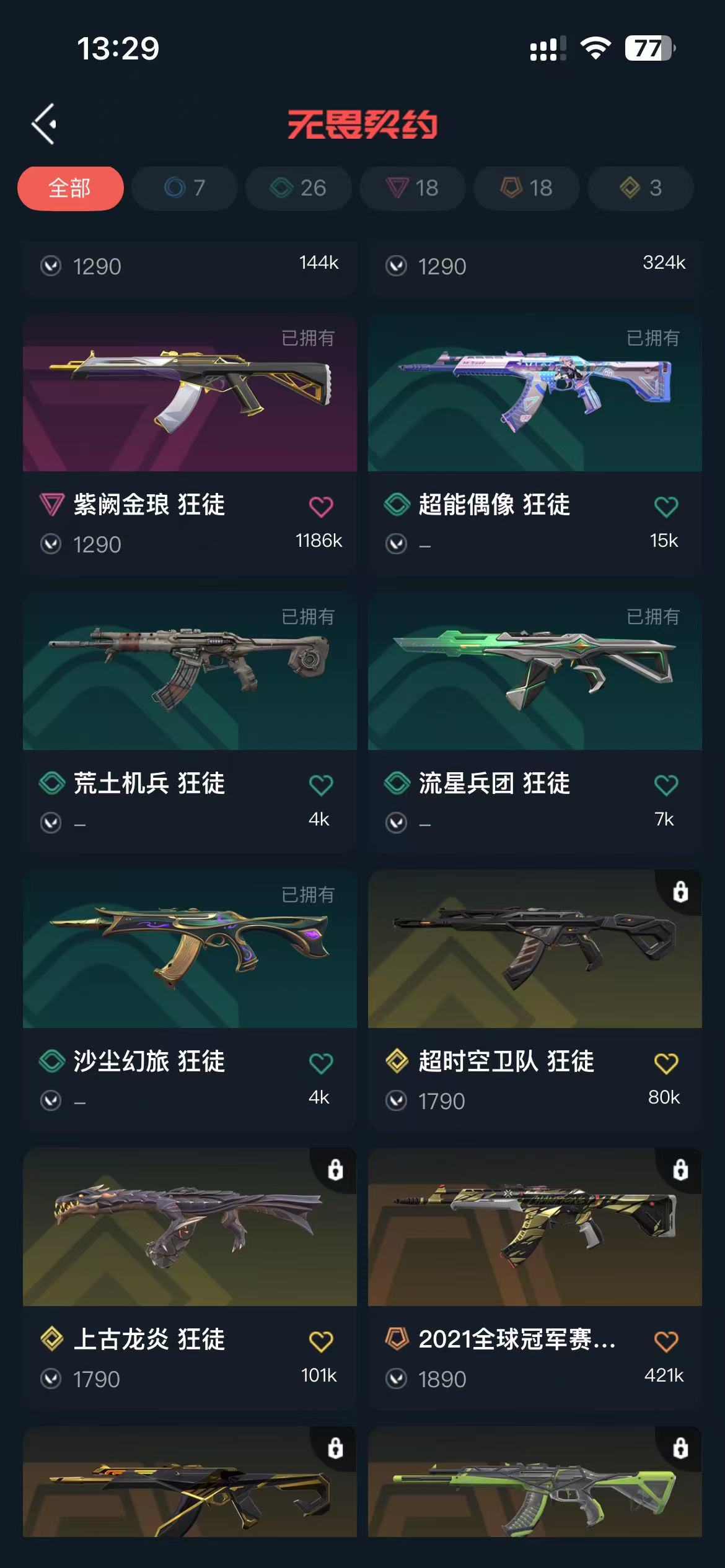Heart the 流星兵团 狂徒 skin

tap(666, 785)
